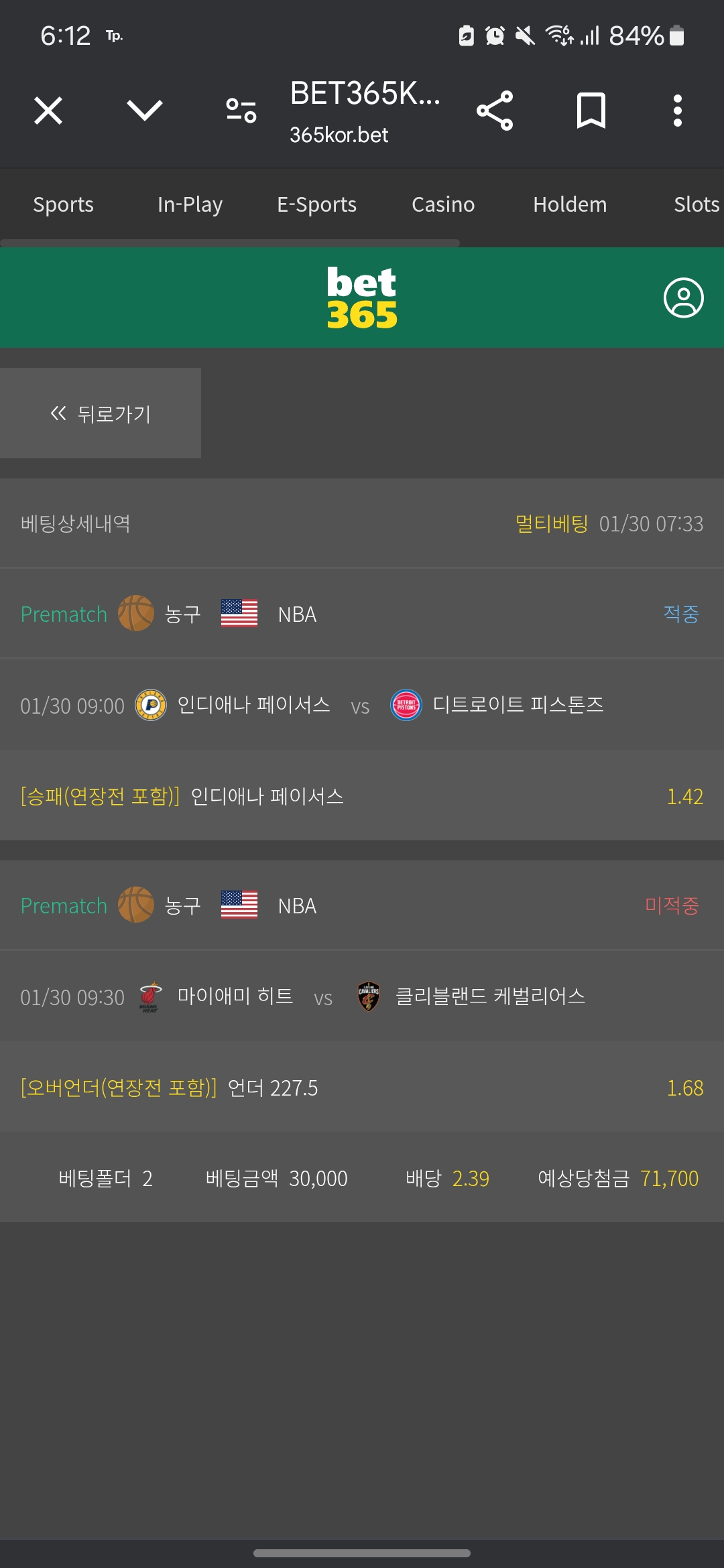Open the account profile icon
The height and width of the screenshot is (1568, 724).
click(x=683, y=298)
